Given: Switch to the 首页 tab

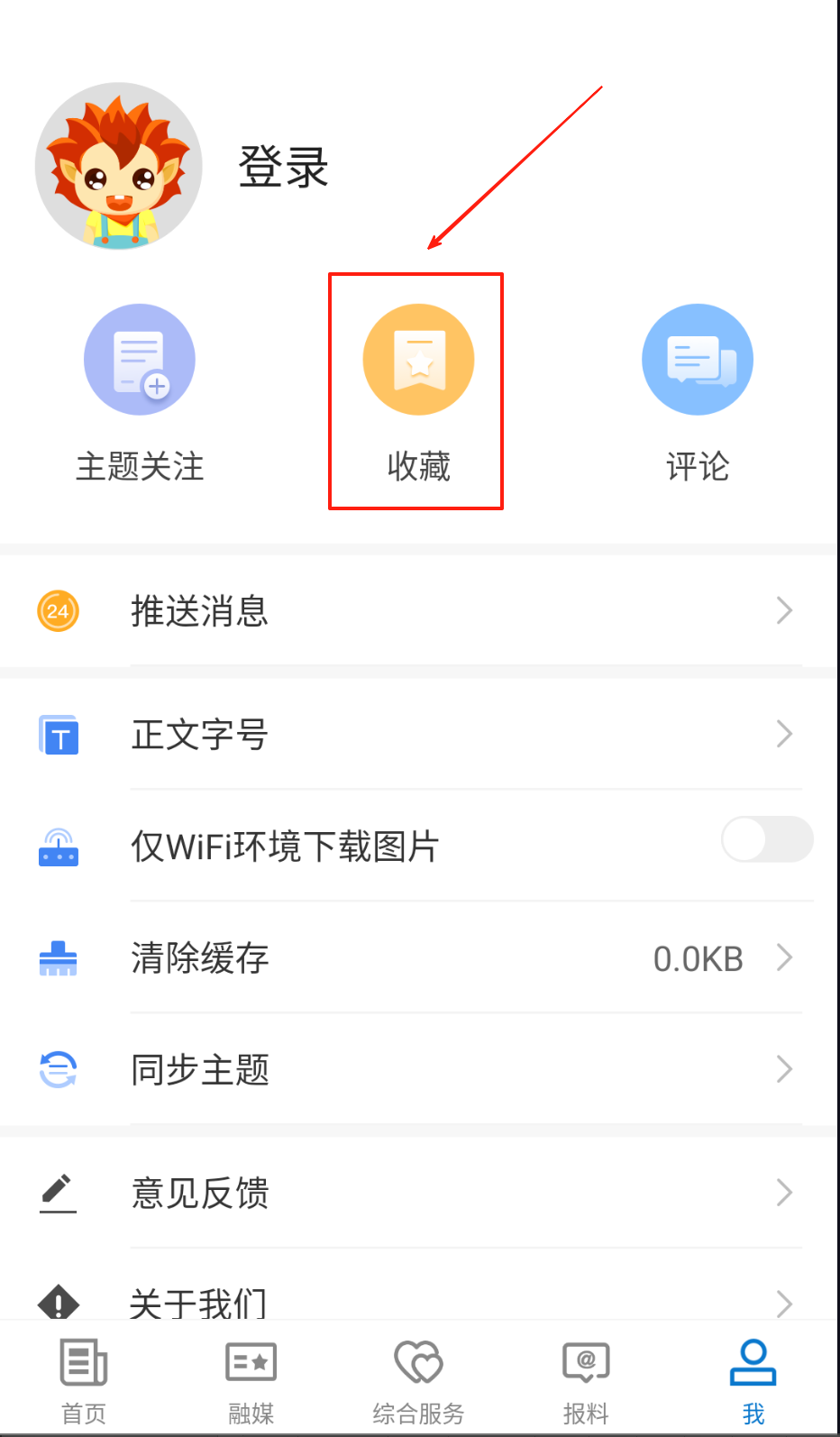Looking at the screenshot, I should (84, 1381).
